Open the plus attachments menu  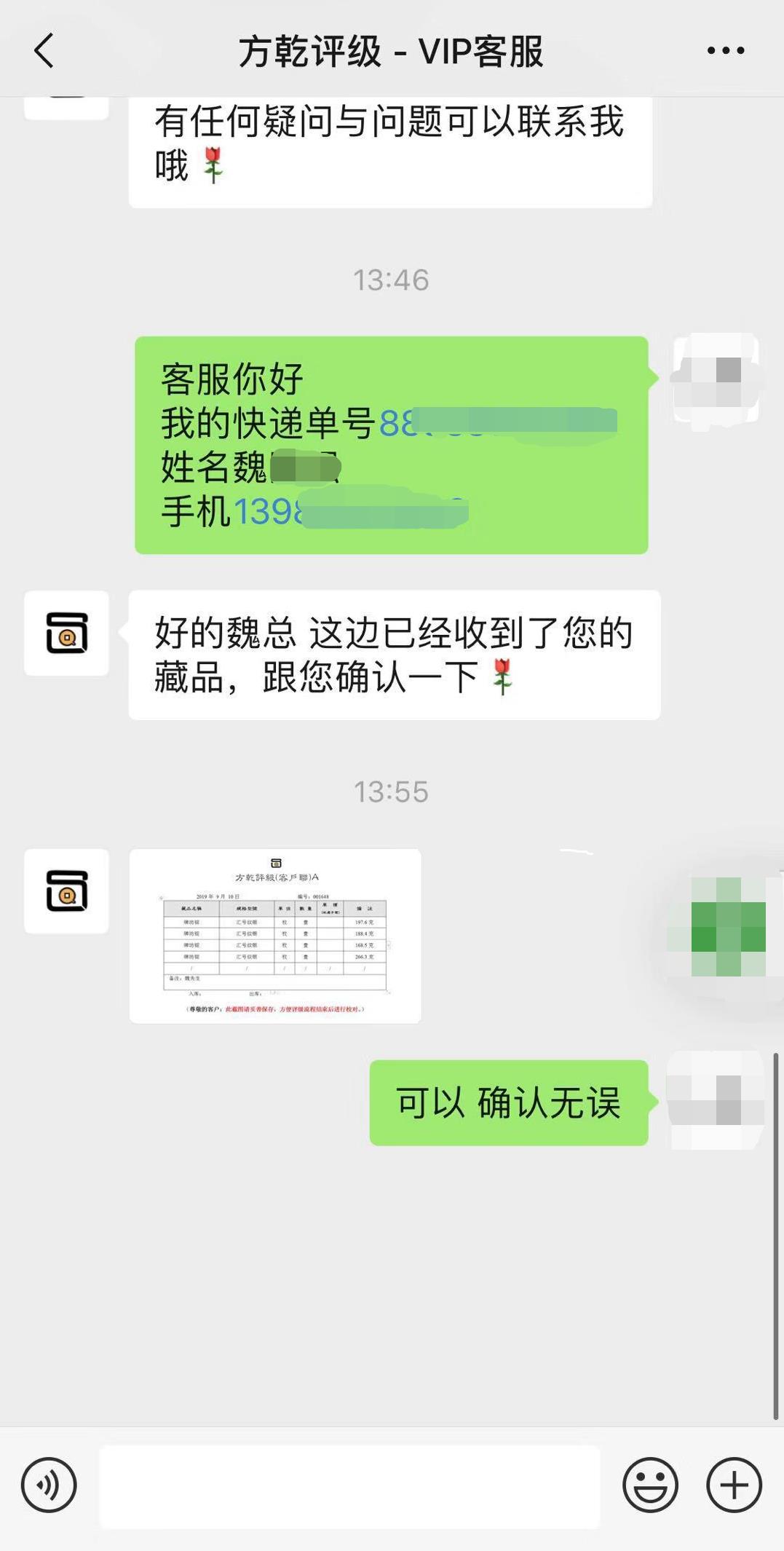(734, 1485)
